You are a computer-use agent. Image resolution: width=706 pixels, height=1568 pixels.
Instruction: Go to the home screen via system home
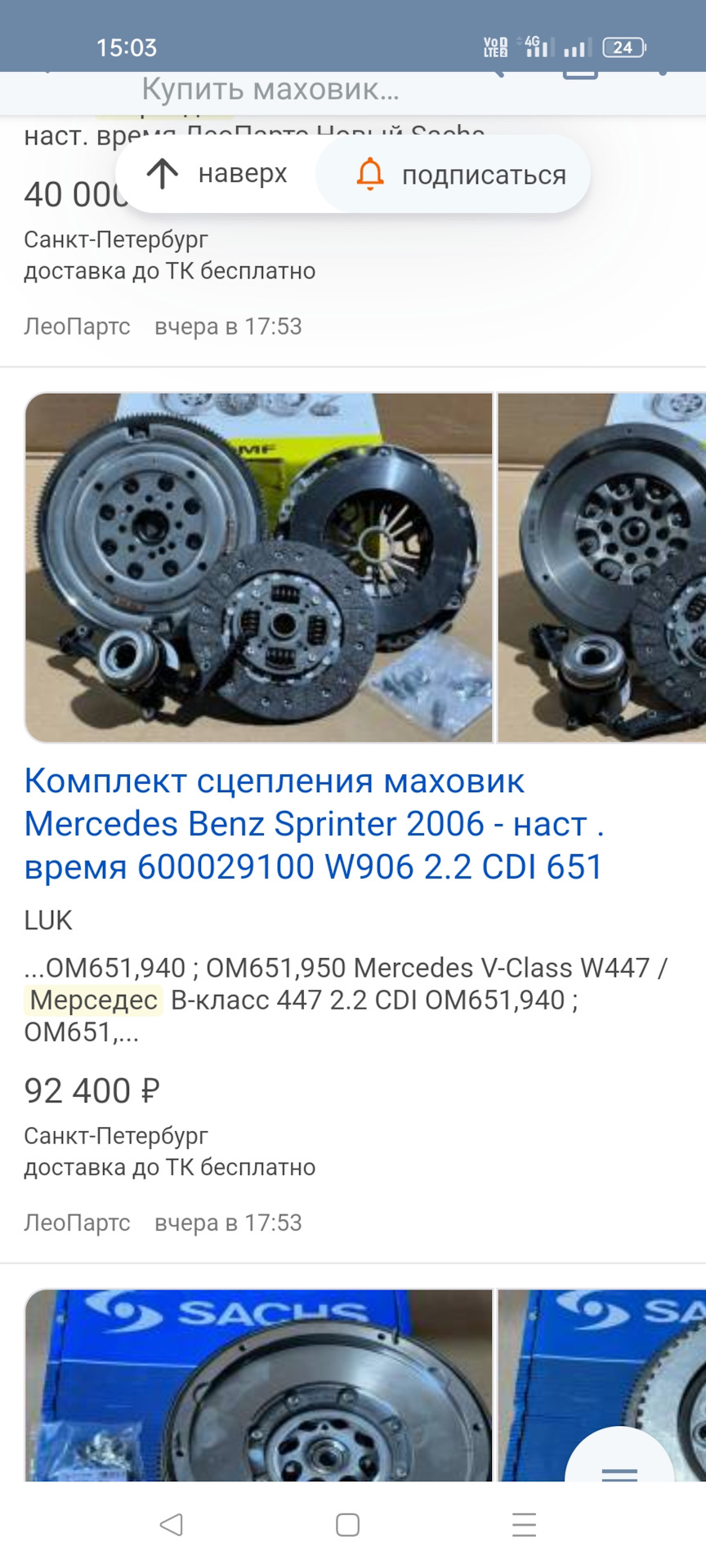348,1525
